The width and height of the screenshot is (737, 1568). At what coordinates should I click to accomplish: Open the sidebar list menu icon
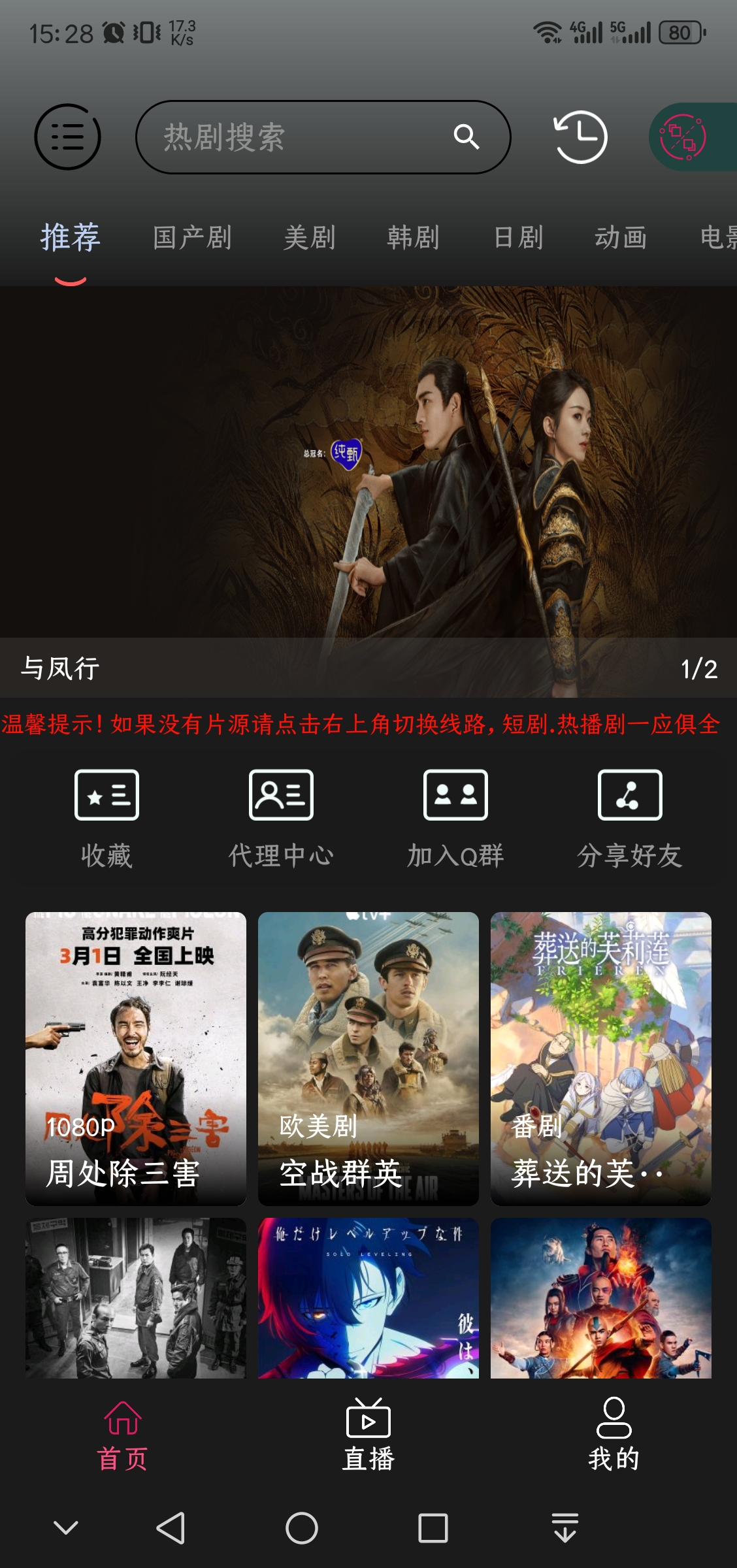[x=67, y=137]
